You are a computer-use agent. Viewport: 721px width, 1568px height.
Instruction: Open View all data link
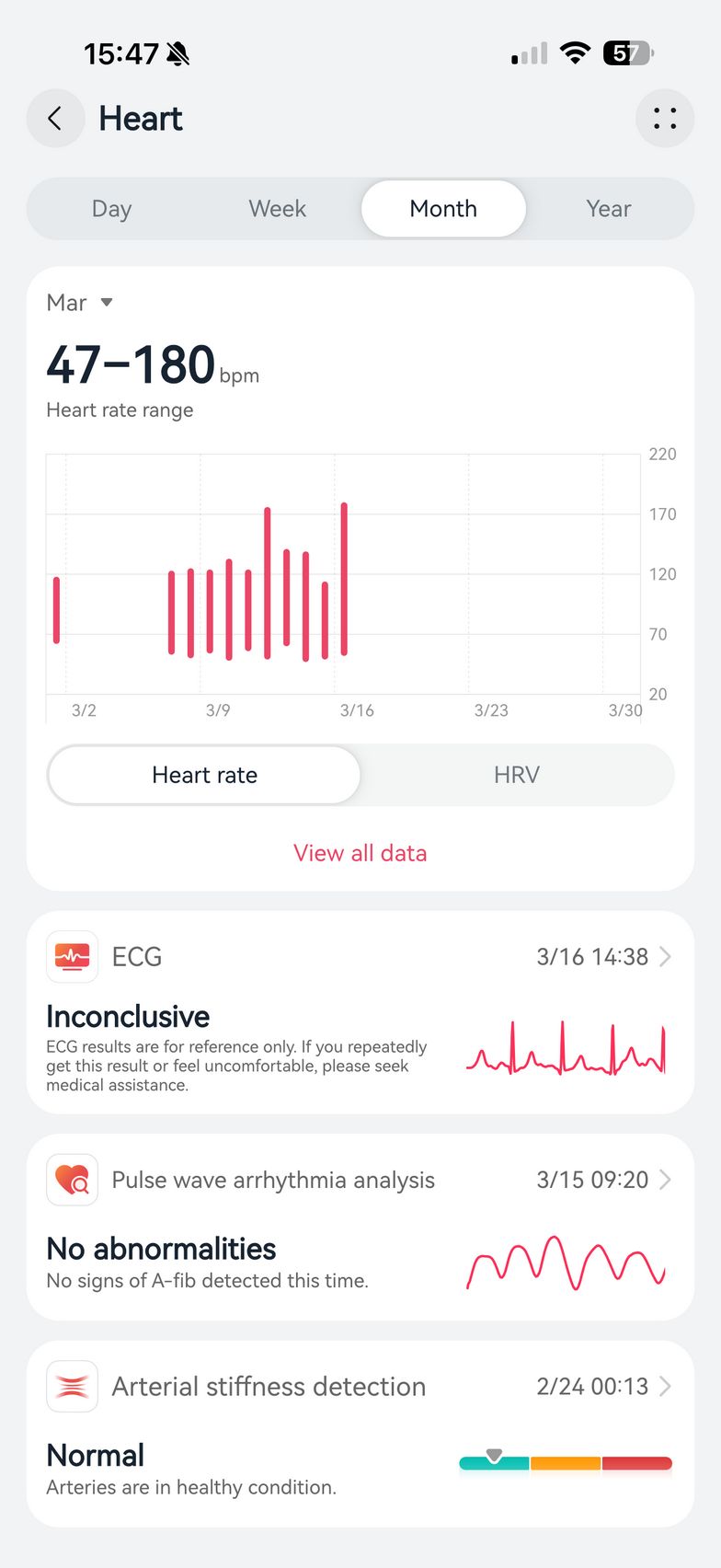360,853
